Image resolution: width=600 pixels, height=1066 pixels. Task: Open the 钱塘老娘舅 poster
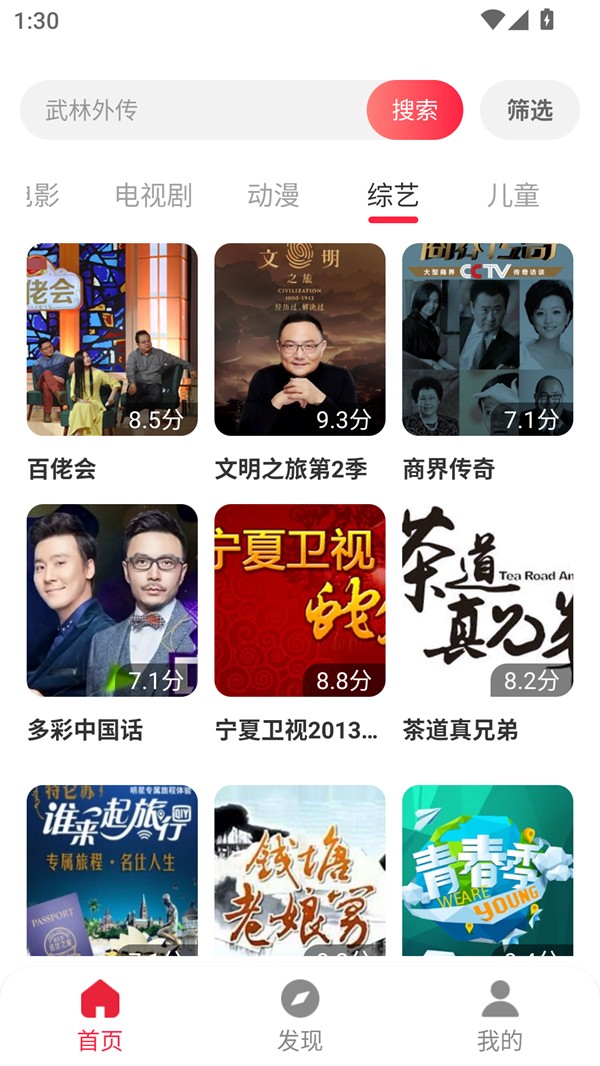pyautogui.click(x=300, y=868)
